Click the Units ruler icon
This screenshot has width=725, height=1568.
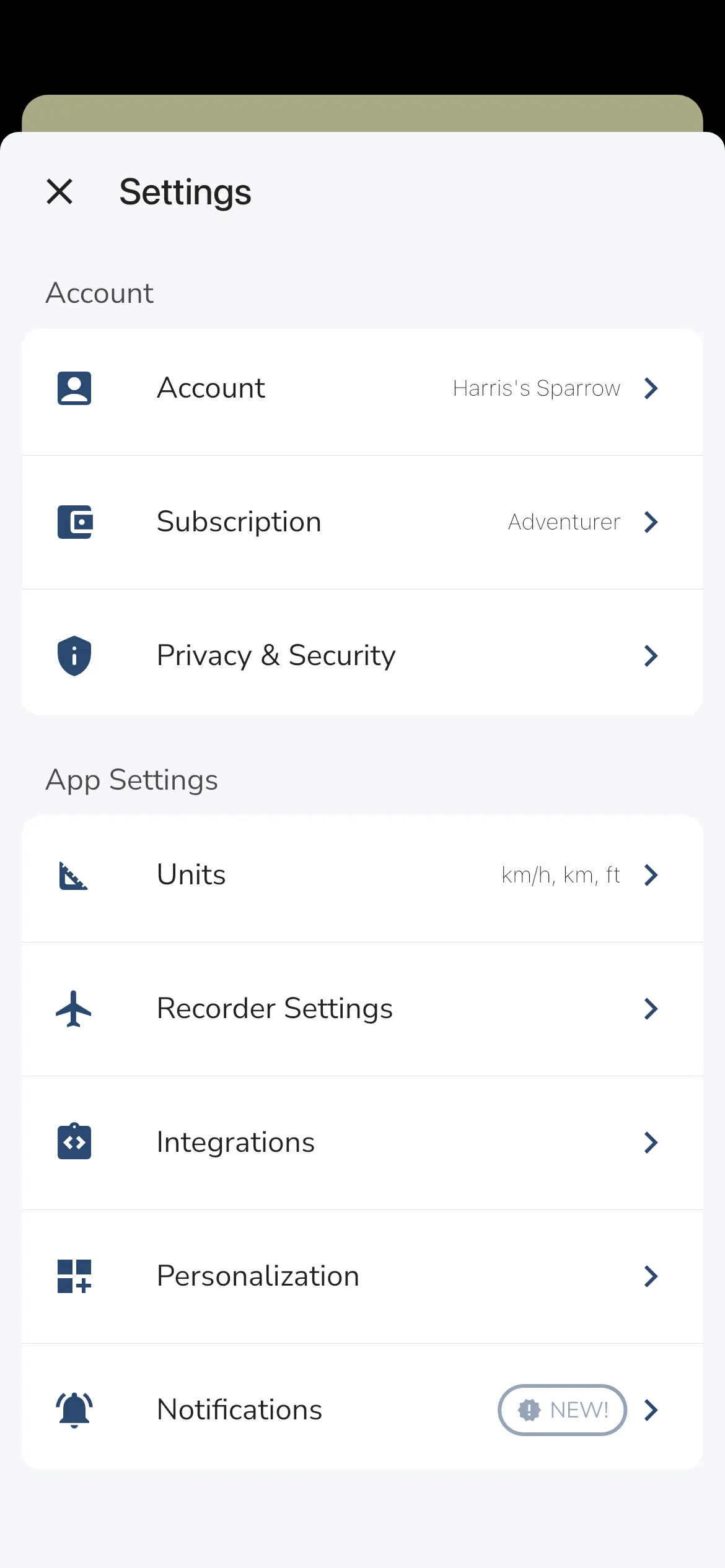[74, 875]
